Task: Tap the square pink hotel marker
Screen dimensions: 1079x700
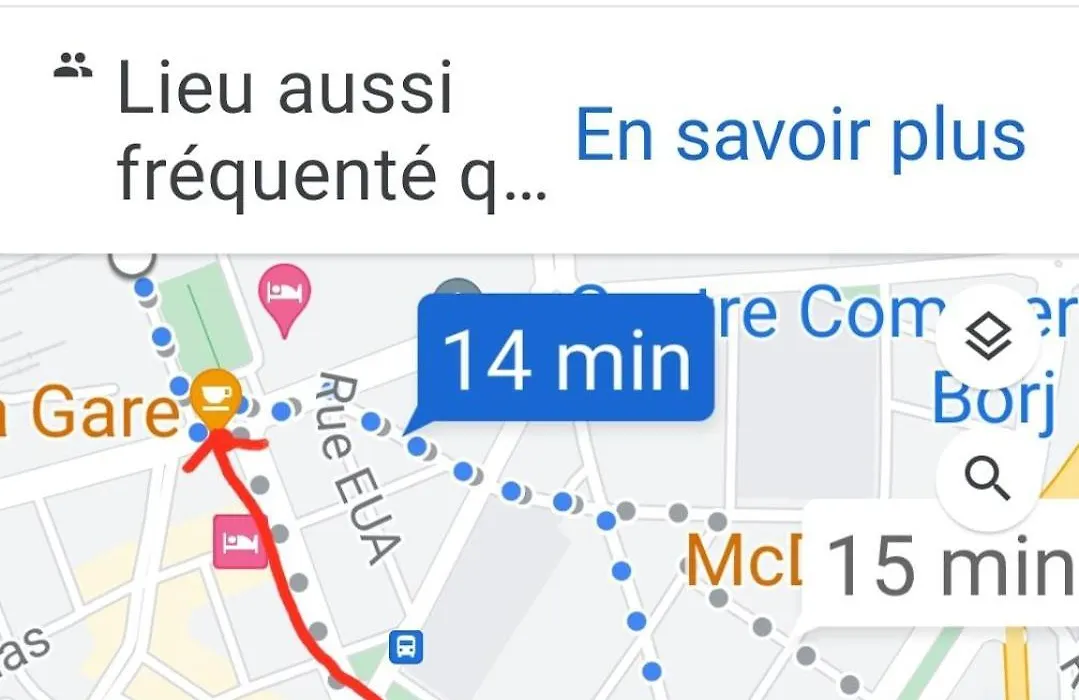Action: coord(240,543)
